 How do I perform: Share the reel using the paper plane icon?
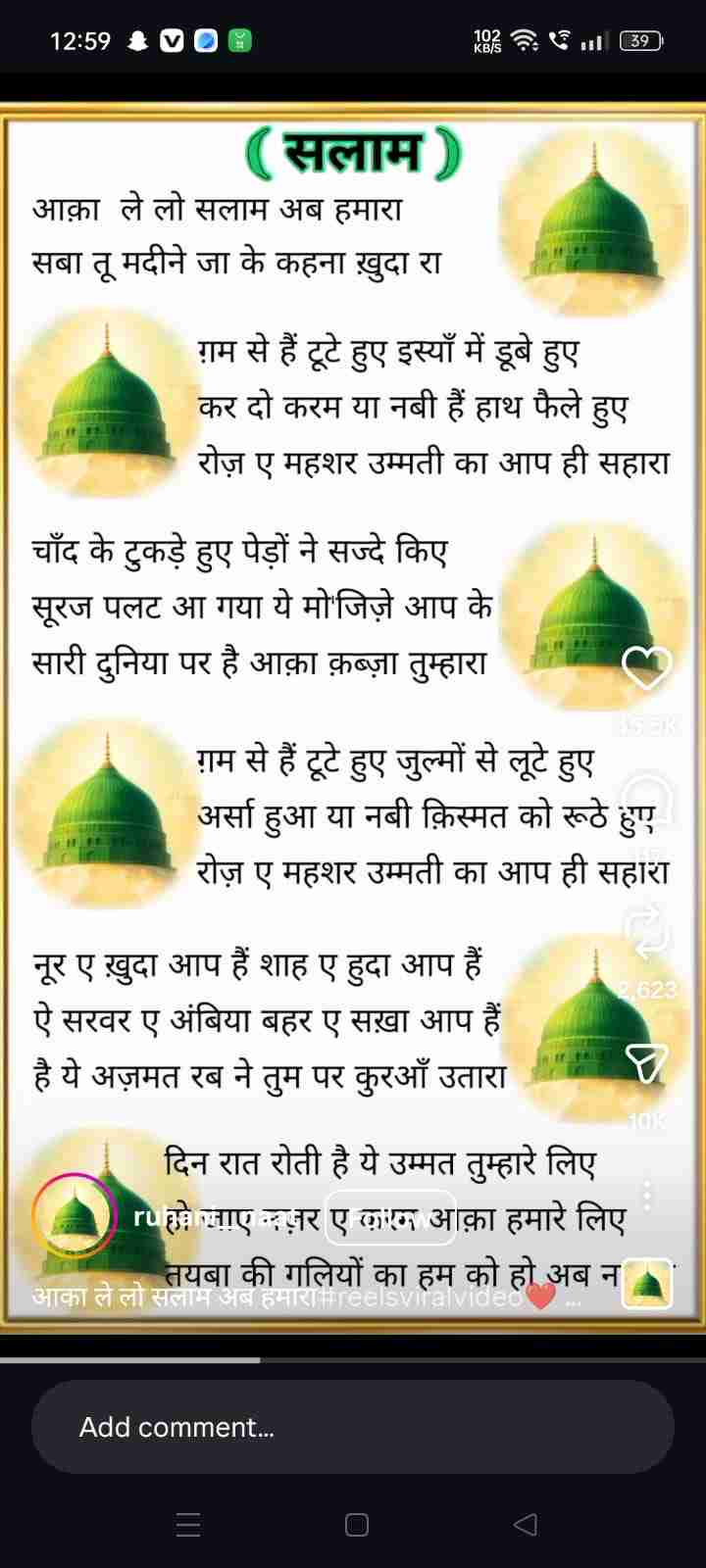click(646, 1061)
